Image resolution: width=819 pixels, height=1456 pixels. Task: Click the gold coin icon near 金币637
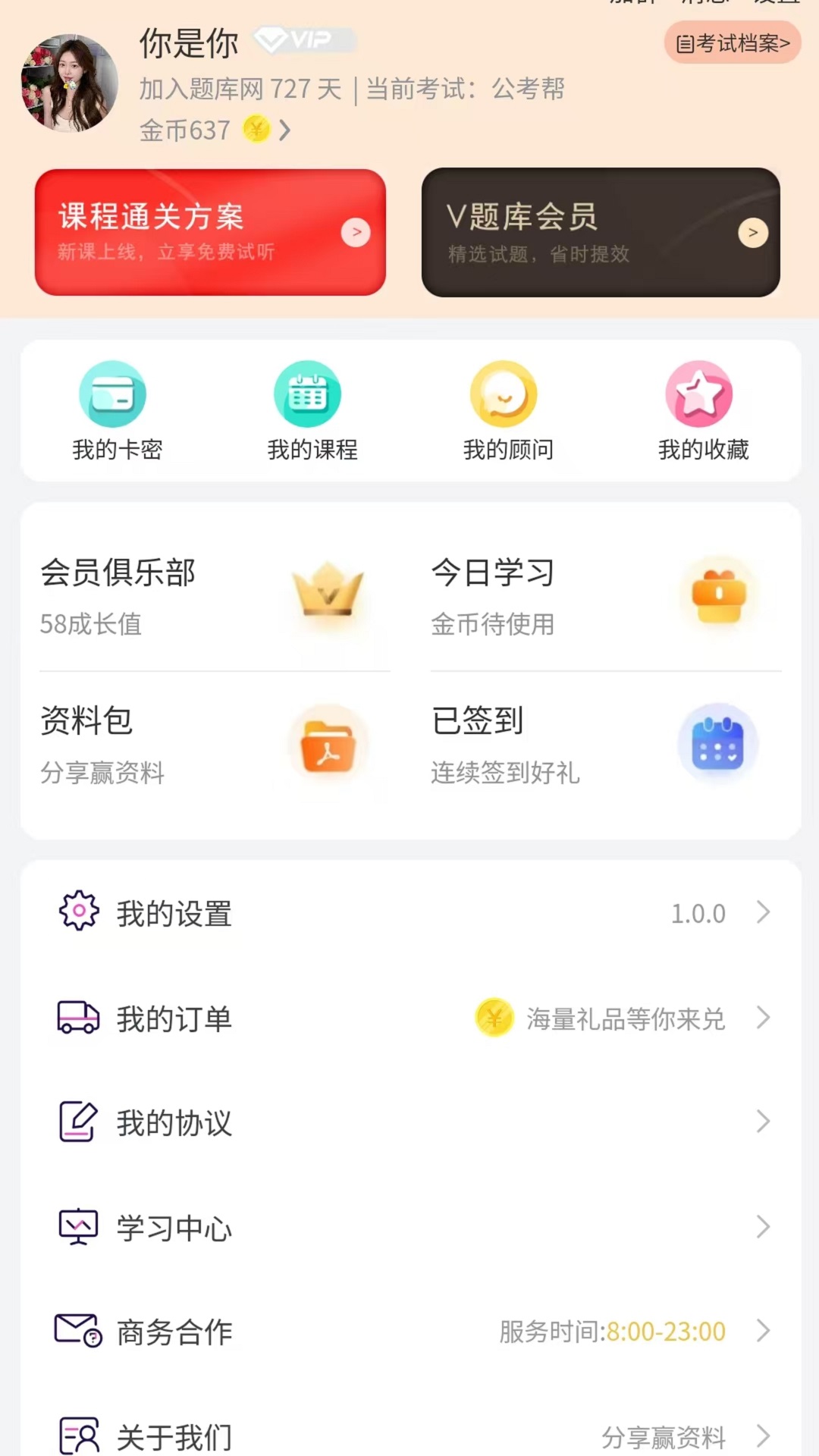pyautogui.click(x=257, y=130)
